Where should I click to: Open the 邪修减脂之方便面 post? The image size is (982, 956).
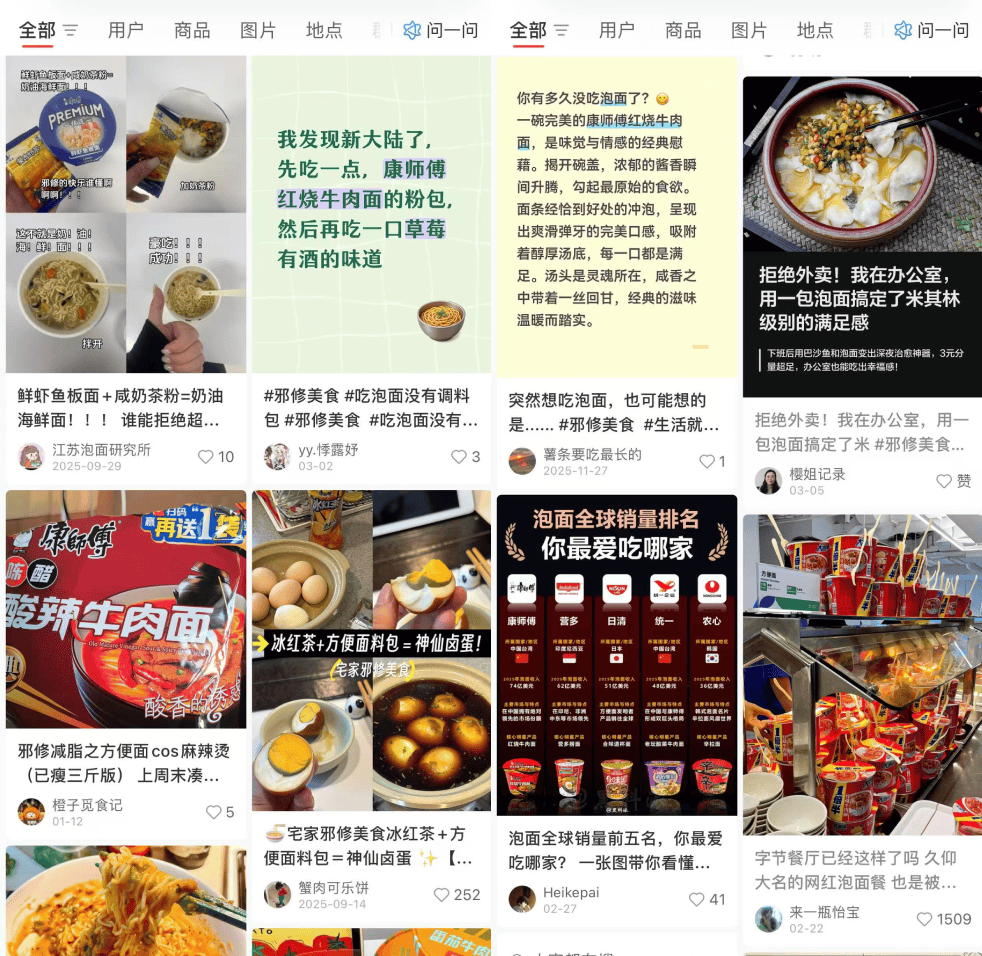126,608
